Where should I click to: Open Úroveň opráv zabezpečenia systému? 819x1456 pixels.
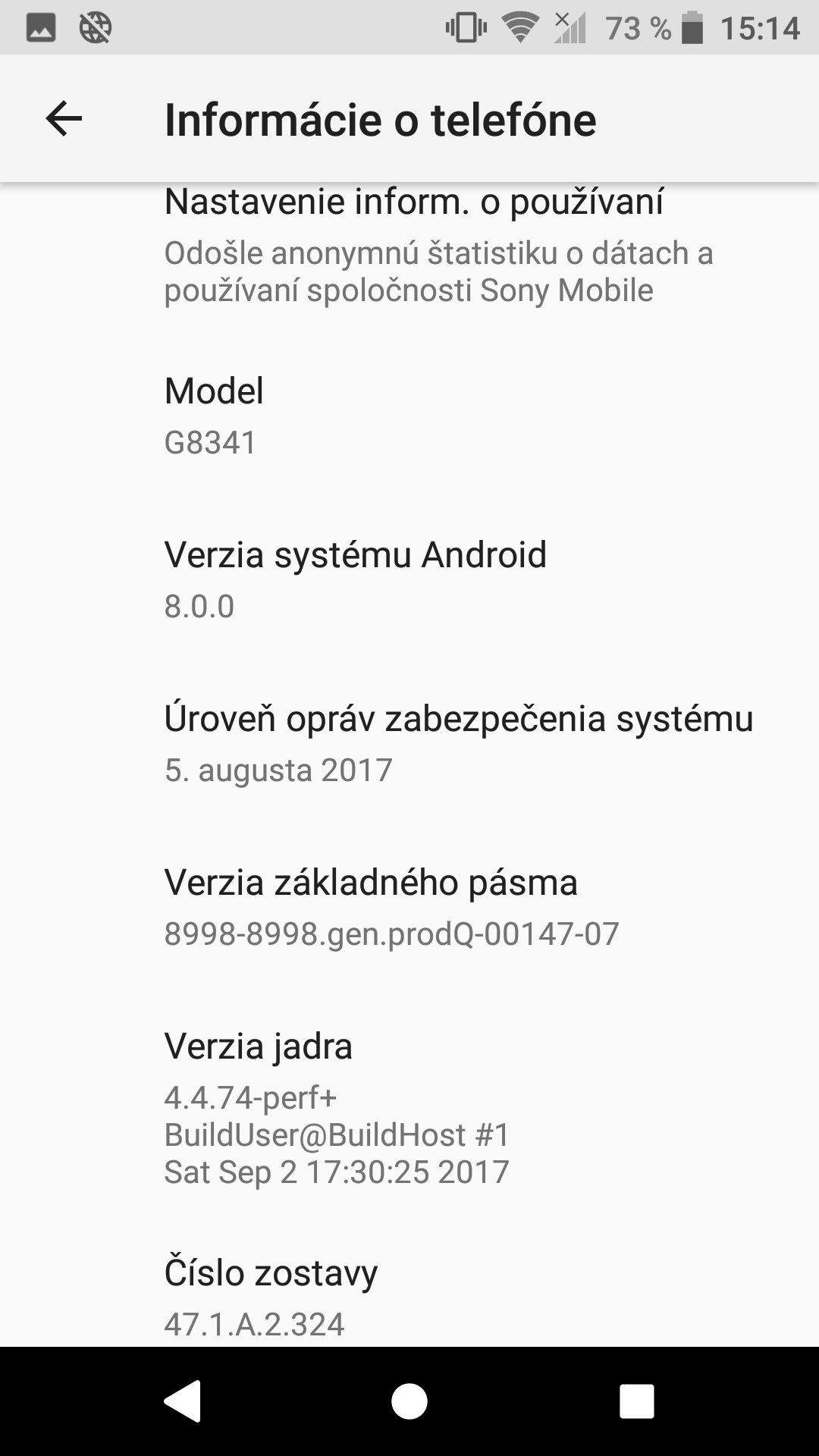pyautogui.click(x=409, y=744)
